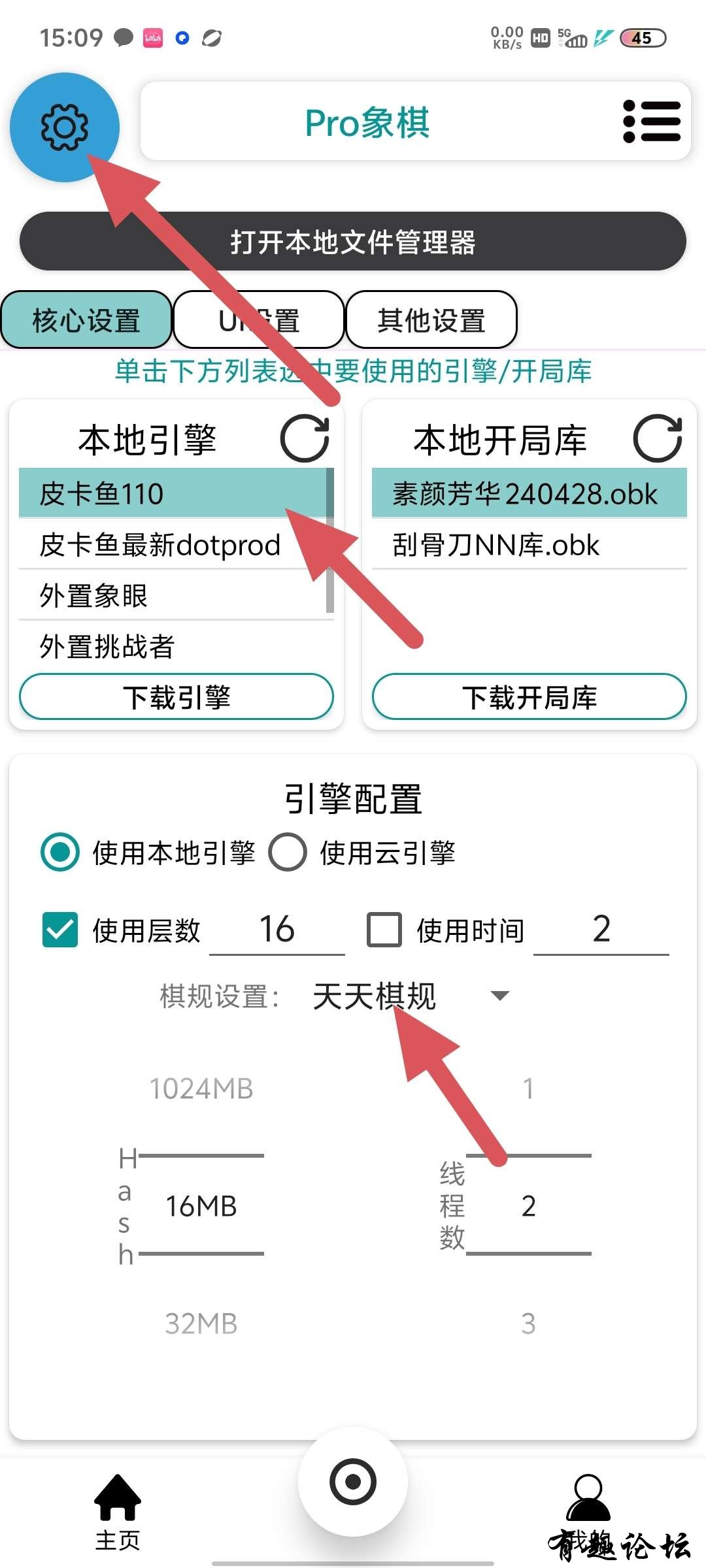Refresh the 本地引擎 list
Screen dimensions: 706x1568
pos(305,438)
